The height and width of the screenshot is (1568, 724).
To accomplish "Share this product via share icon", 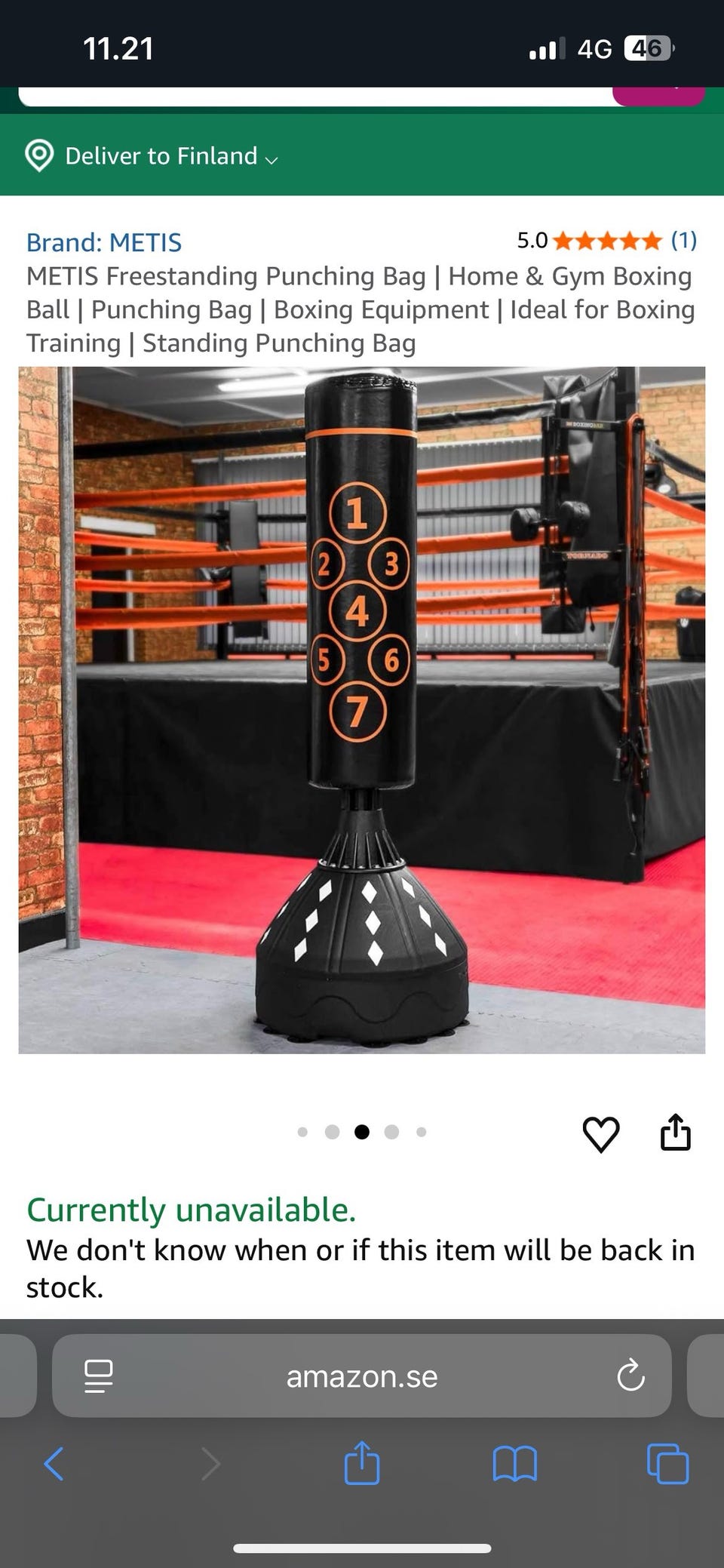I will pos(676,1132).
